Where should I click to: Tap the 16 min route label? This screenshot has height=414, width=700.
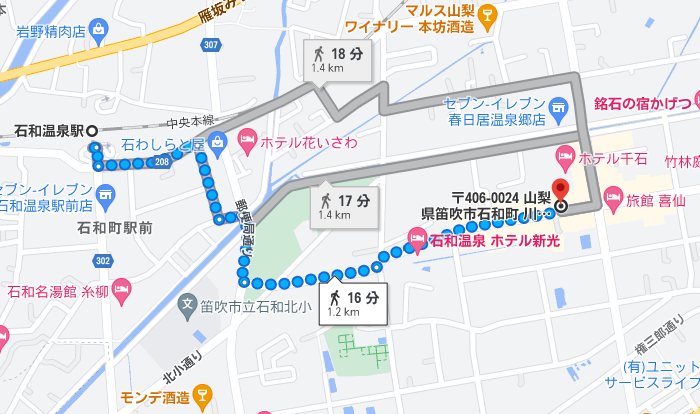[353, 304]
